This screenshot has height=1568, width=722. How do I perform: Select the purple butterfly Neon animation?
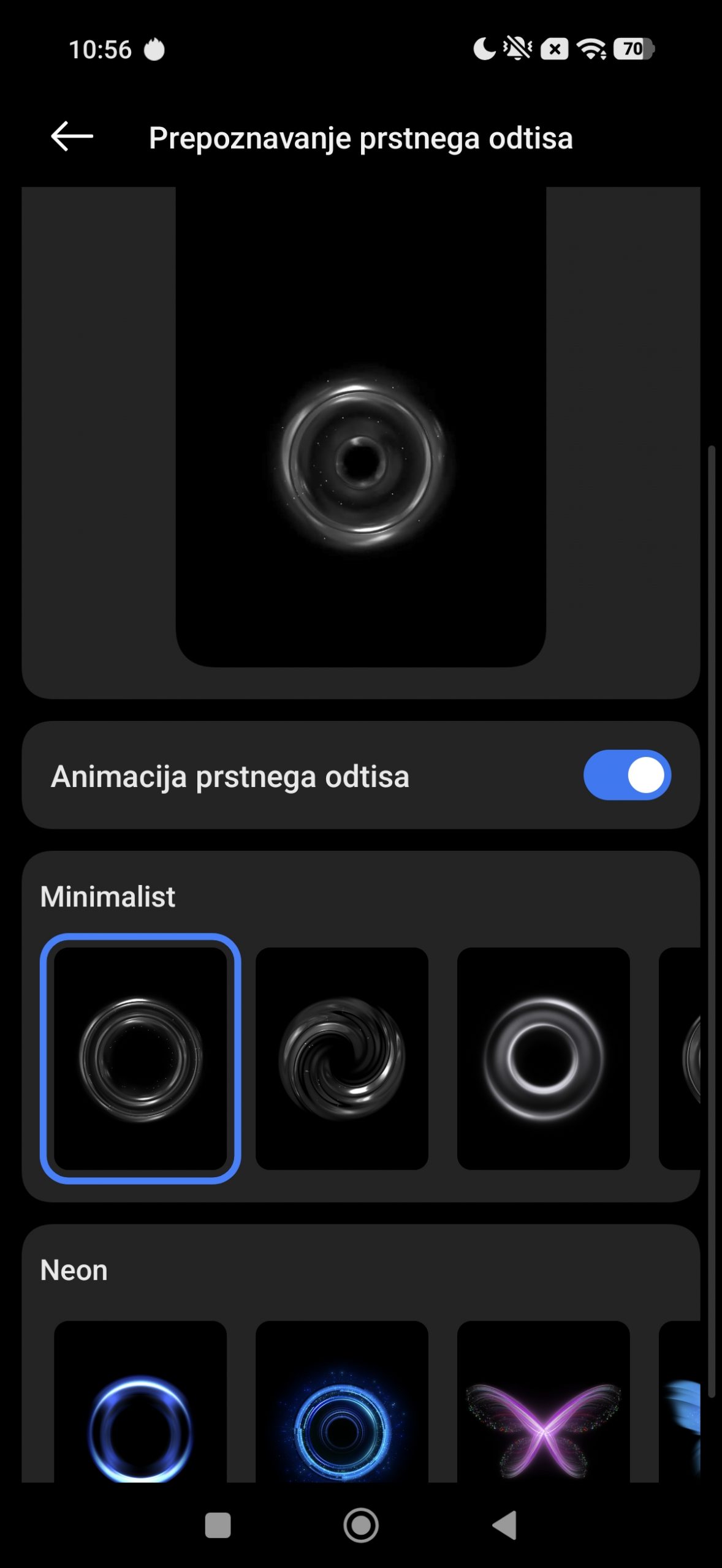coord(543,1409)
